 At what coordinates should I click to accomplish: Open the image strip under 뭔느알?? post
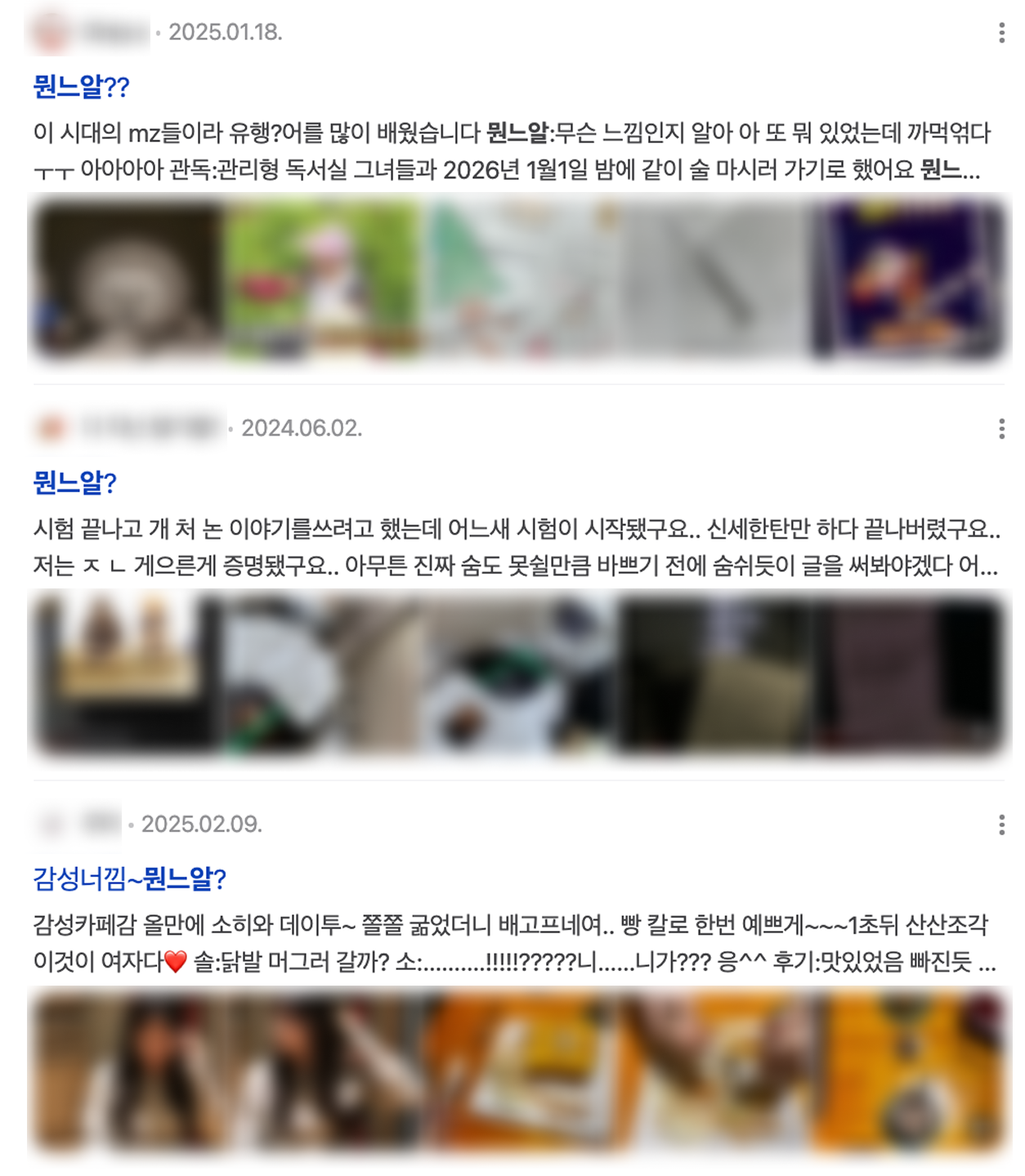click(x=517, y=278)
